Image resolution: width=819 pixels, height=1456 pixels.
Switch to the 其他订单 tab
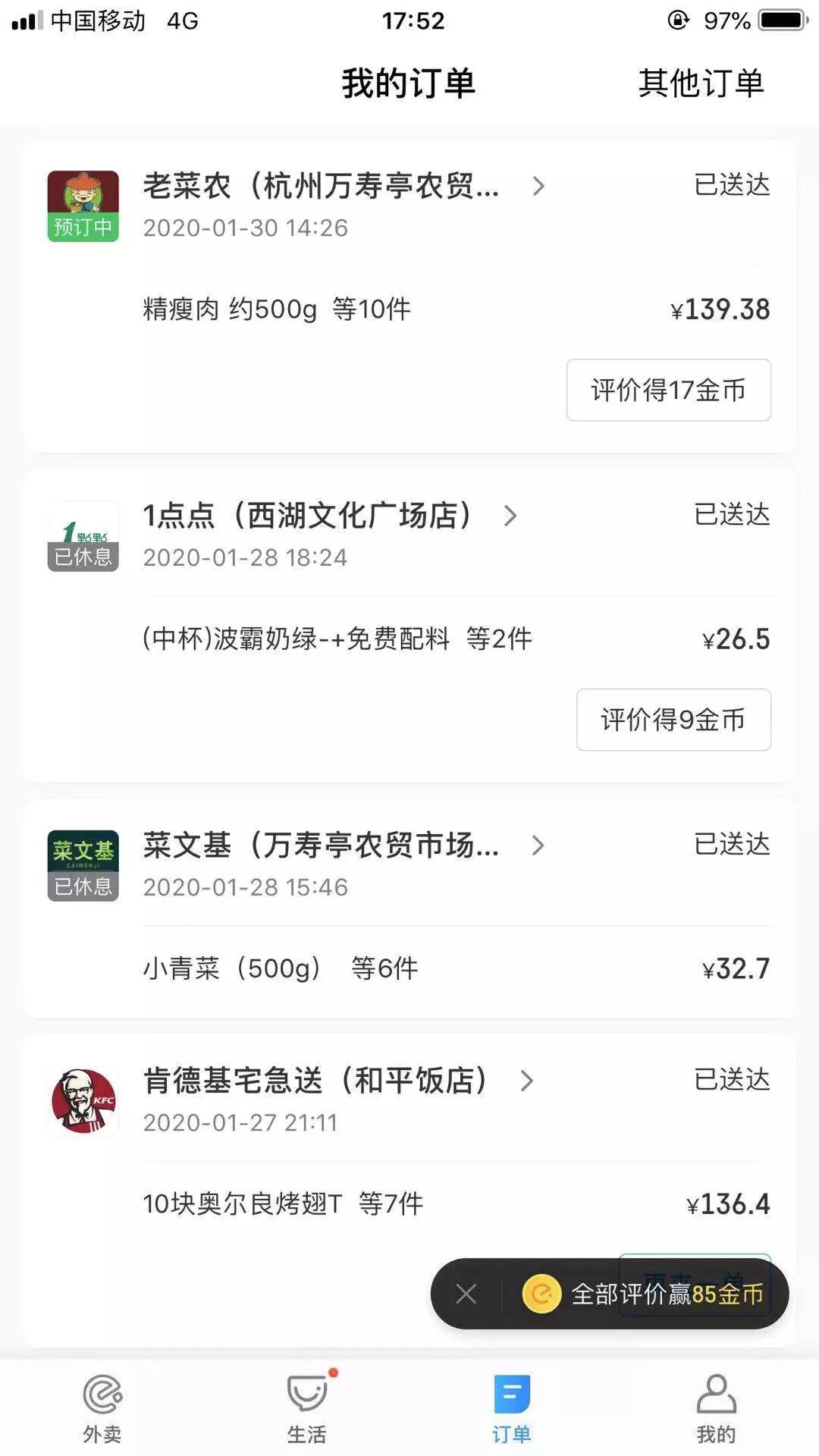point(701,85)
